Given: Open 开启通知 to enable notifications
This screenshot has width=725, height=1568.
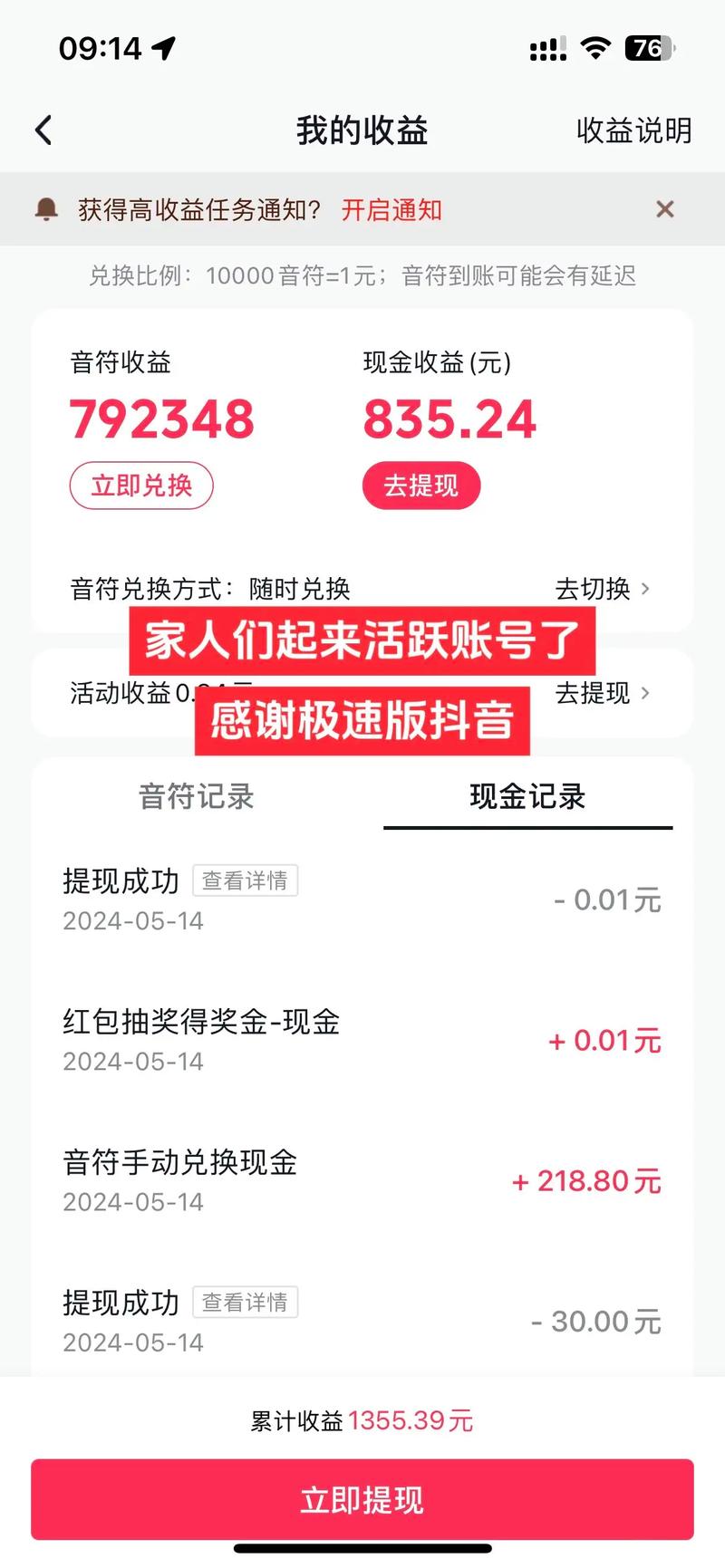Looking at the screenshot, I should [x=390, y=209].
